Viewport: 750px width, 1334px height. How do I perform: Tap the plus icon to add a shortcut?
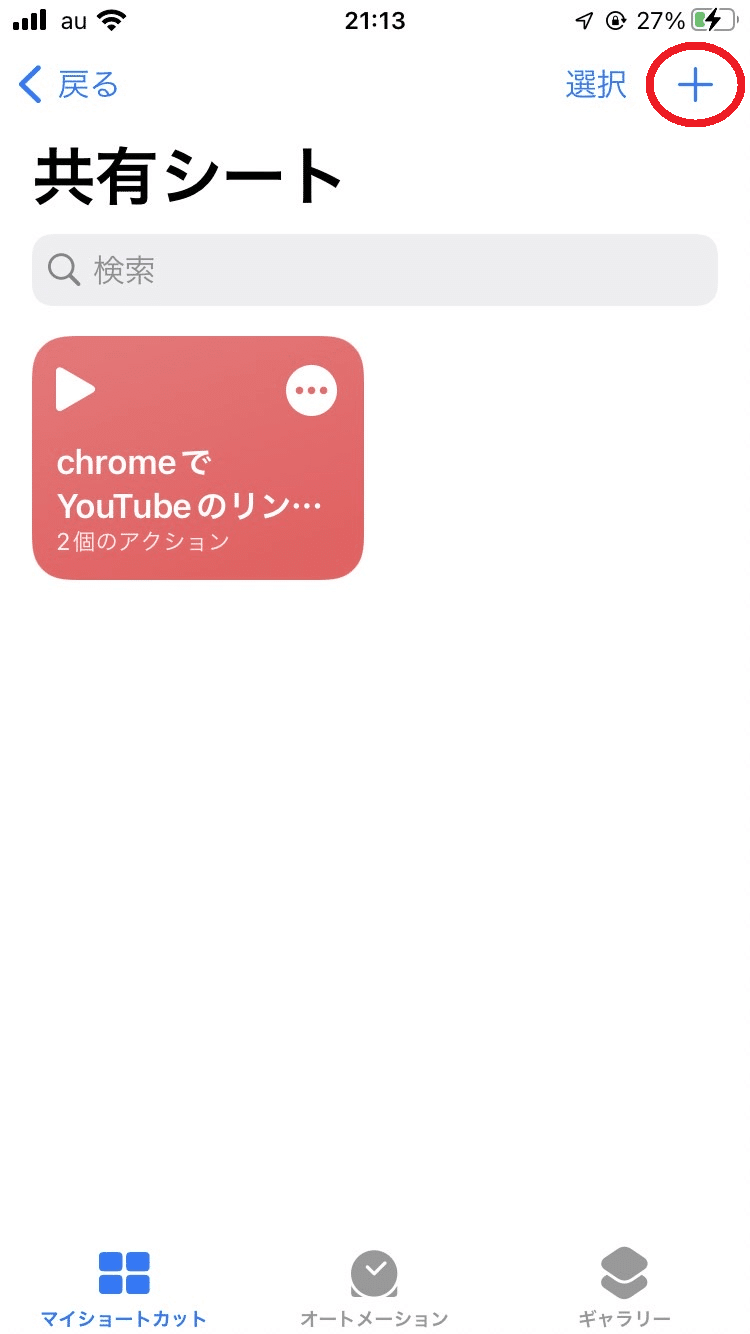tap(695, 85)
